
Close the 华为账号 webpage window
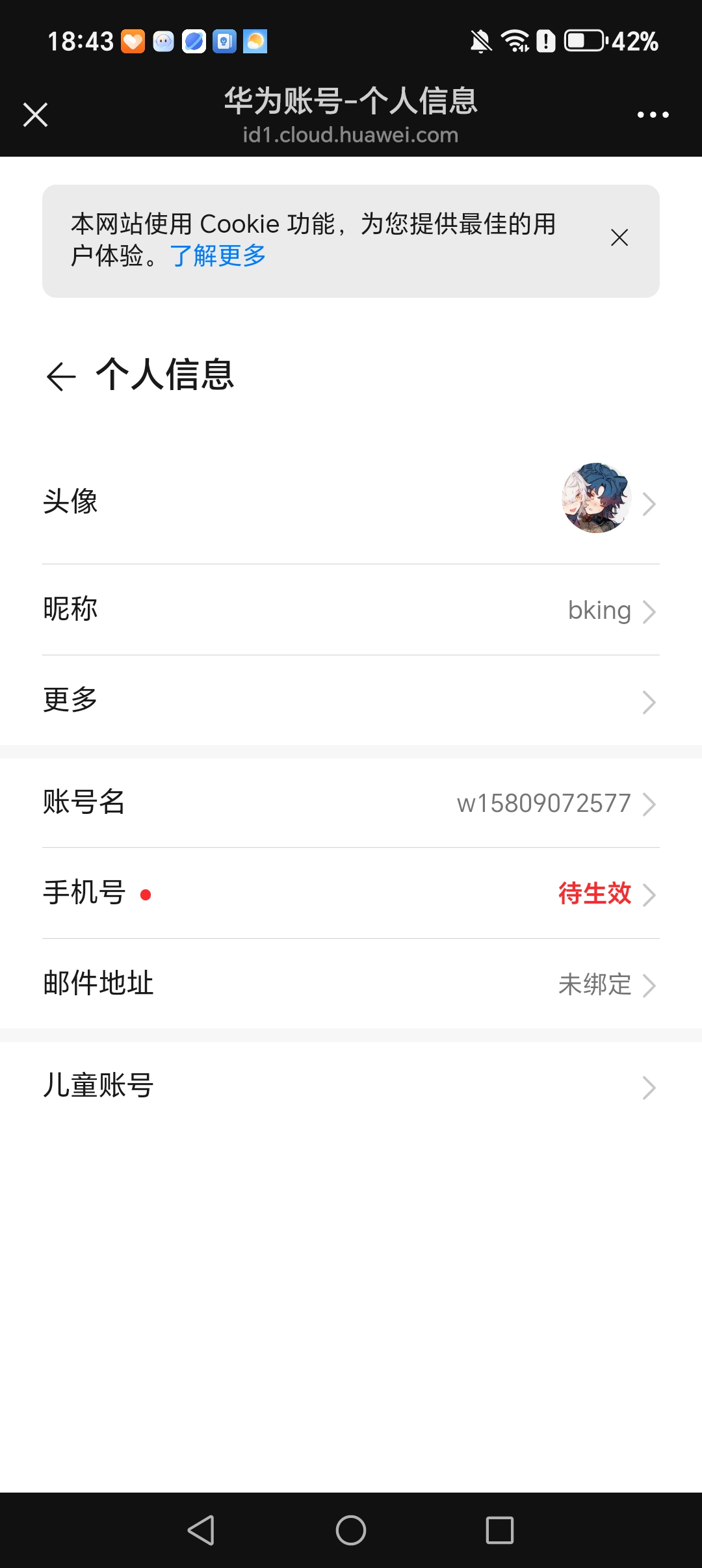[35, 114]
